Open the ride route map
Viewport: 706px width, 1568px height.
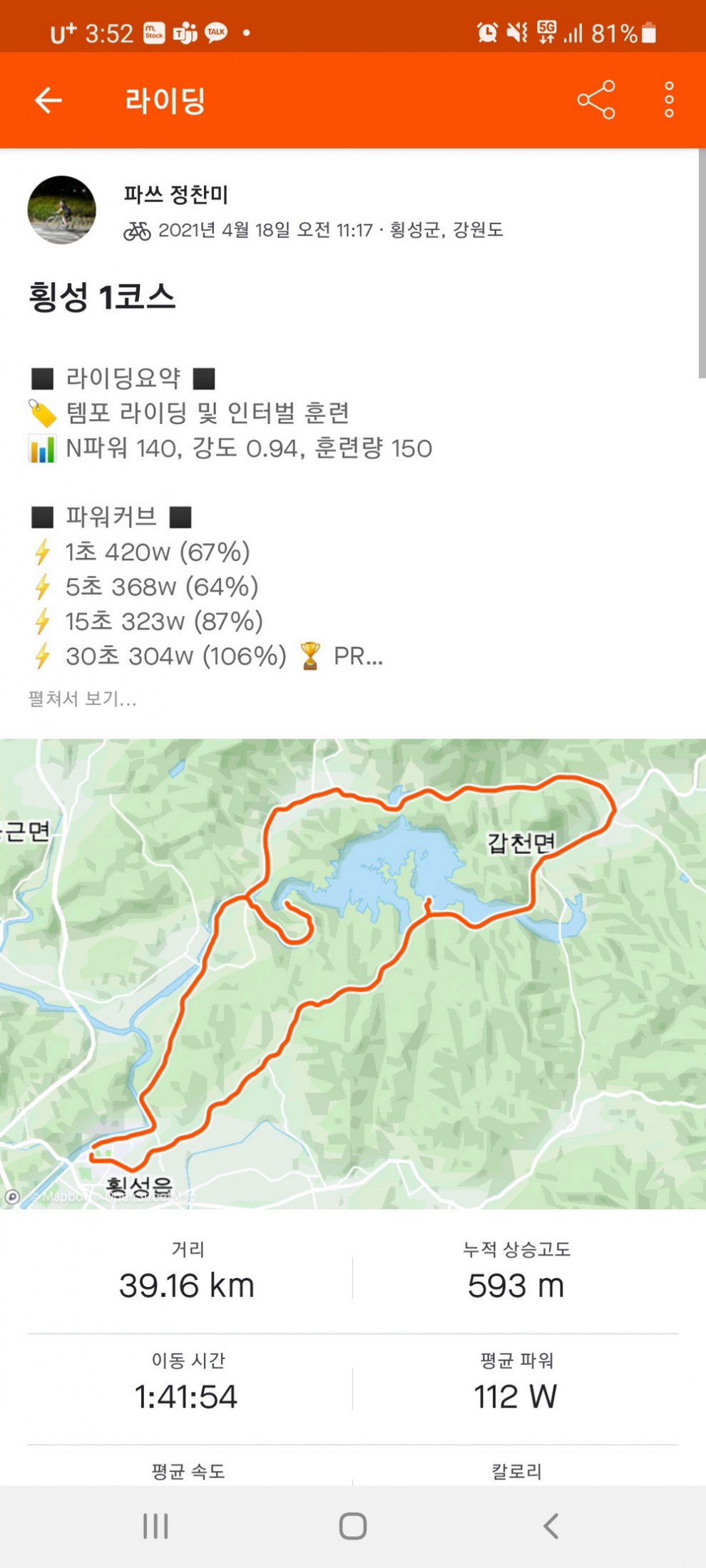[353, 973]
